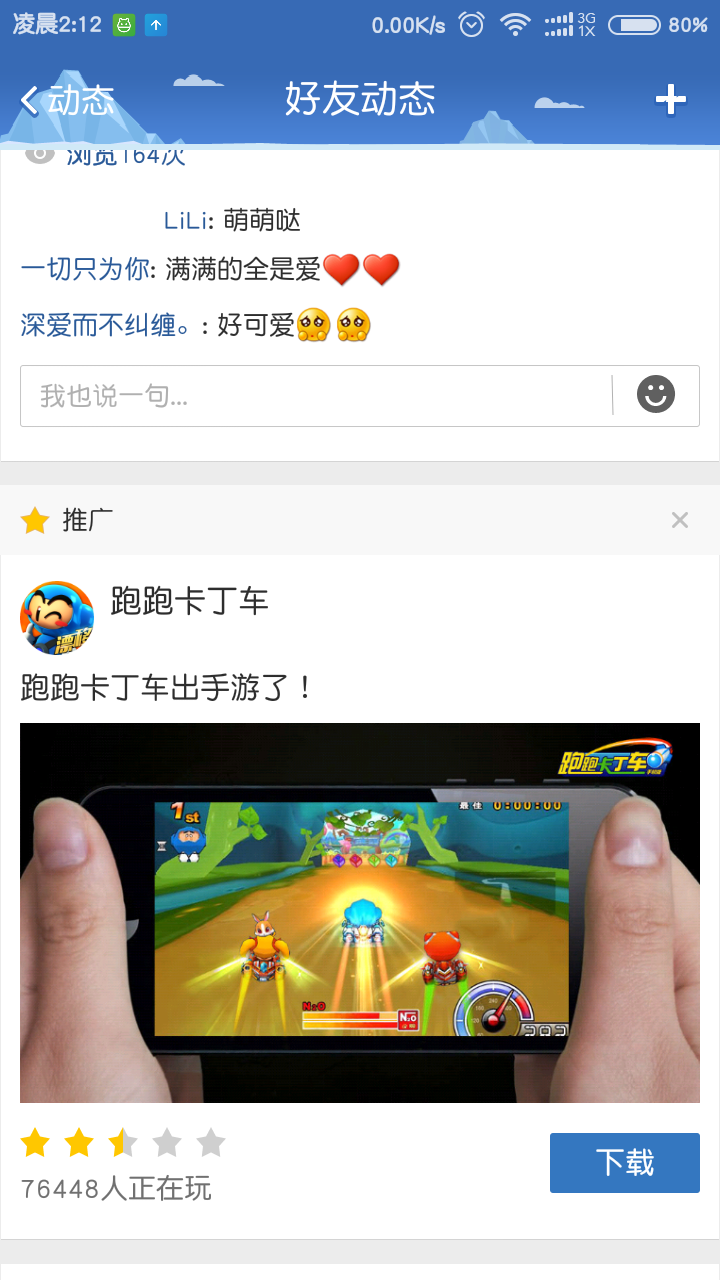Viewport: 720px width, 1280px height.
Task: Open the 跑跑卡丁车 game banner image
Action: click(x=360, y=913)
